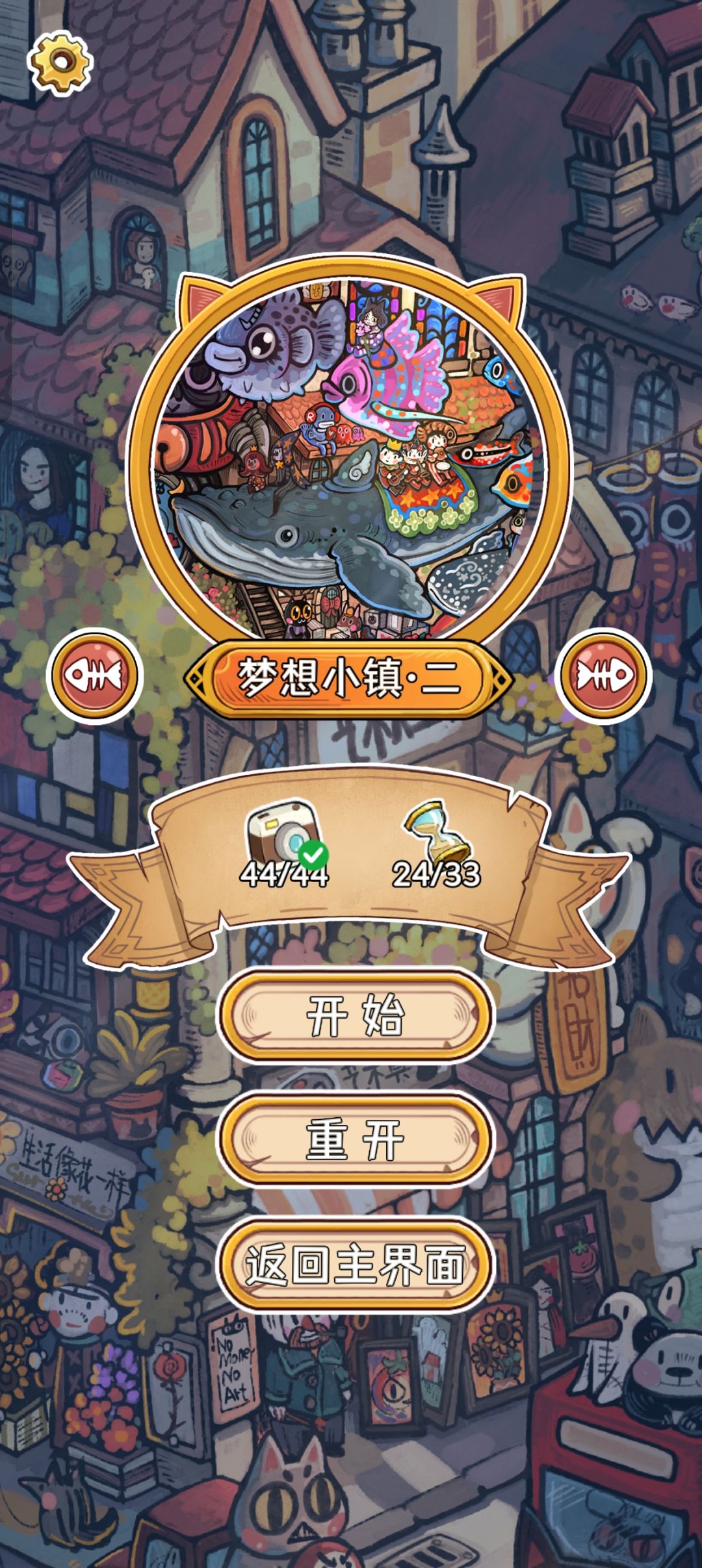The image size is (702, 1568).
Task: Toggle the completion check on the camera count
Action: [x=313, y=855]
